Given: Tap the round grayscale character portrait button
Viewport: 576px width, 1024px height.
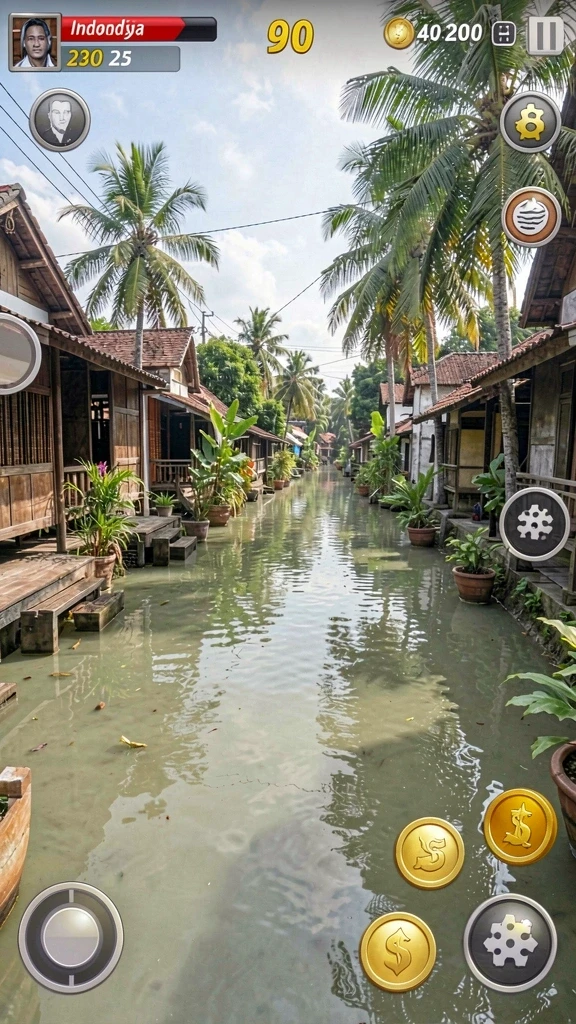Looking at the screenshot, I should click(x=60, y=120).
